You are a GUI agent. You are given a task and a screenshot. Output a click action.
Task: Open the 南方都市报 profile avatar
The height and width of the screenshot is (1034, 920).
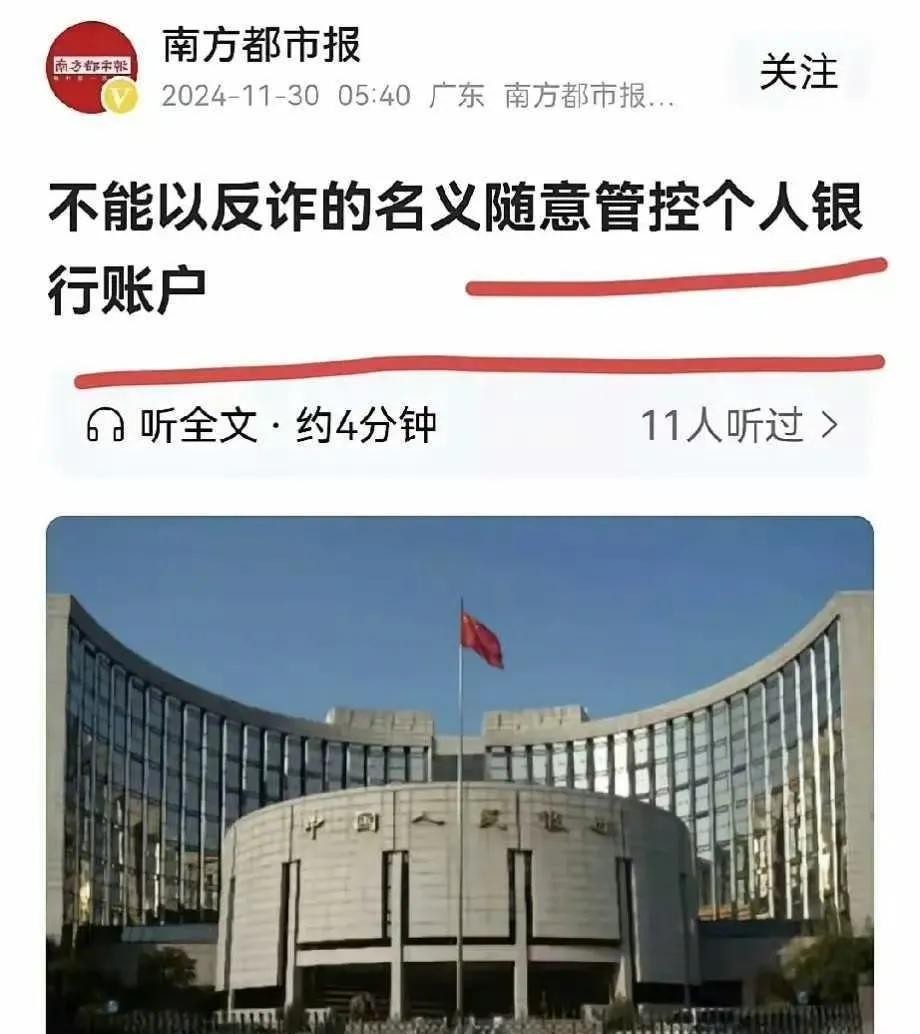pos(93,67)
